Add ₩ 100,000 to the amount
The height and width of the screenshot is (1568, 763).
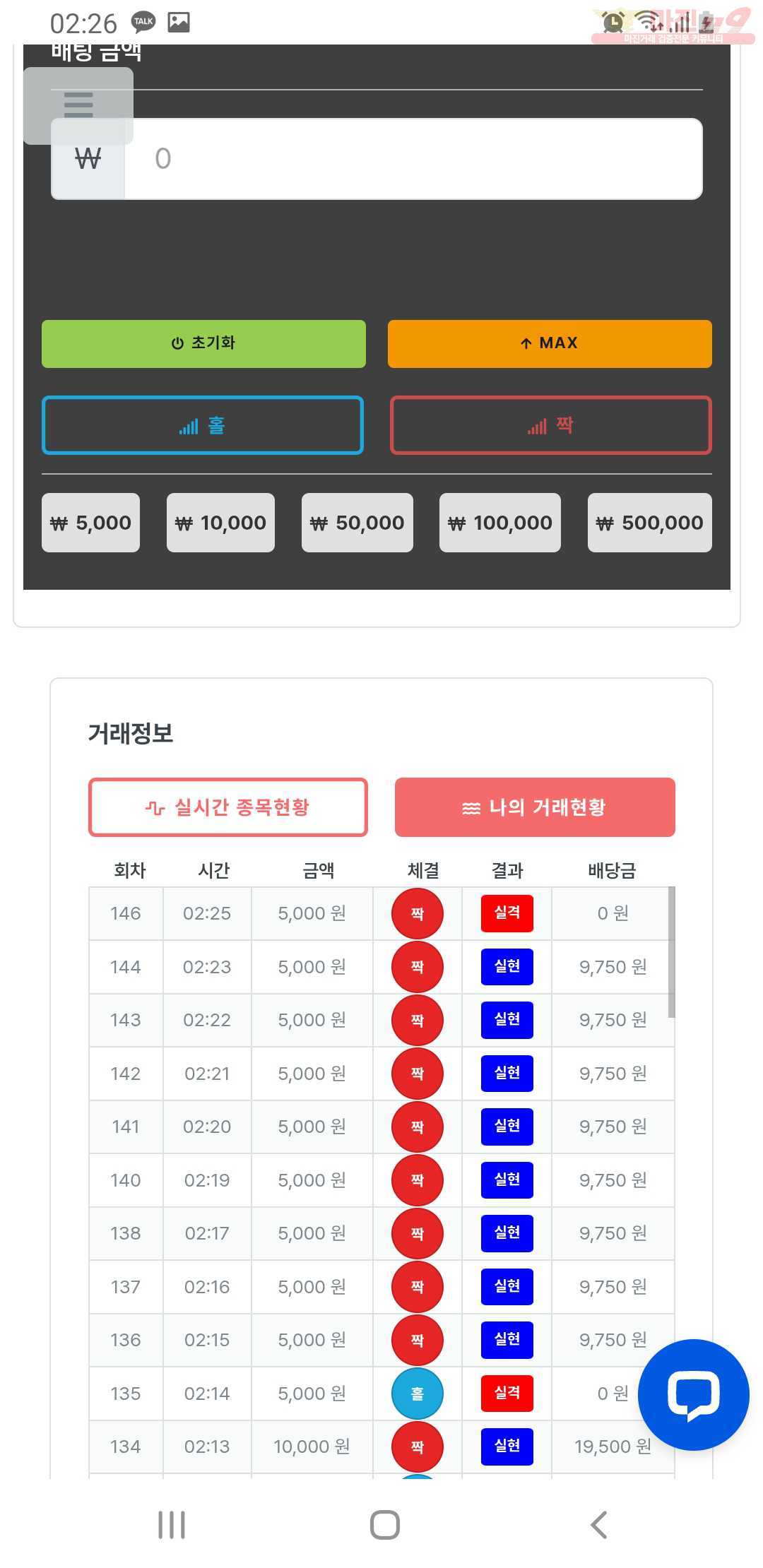point(499,523)
